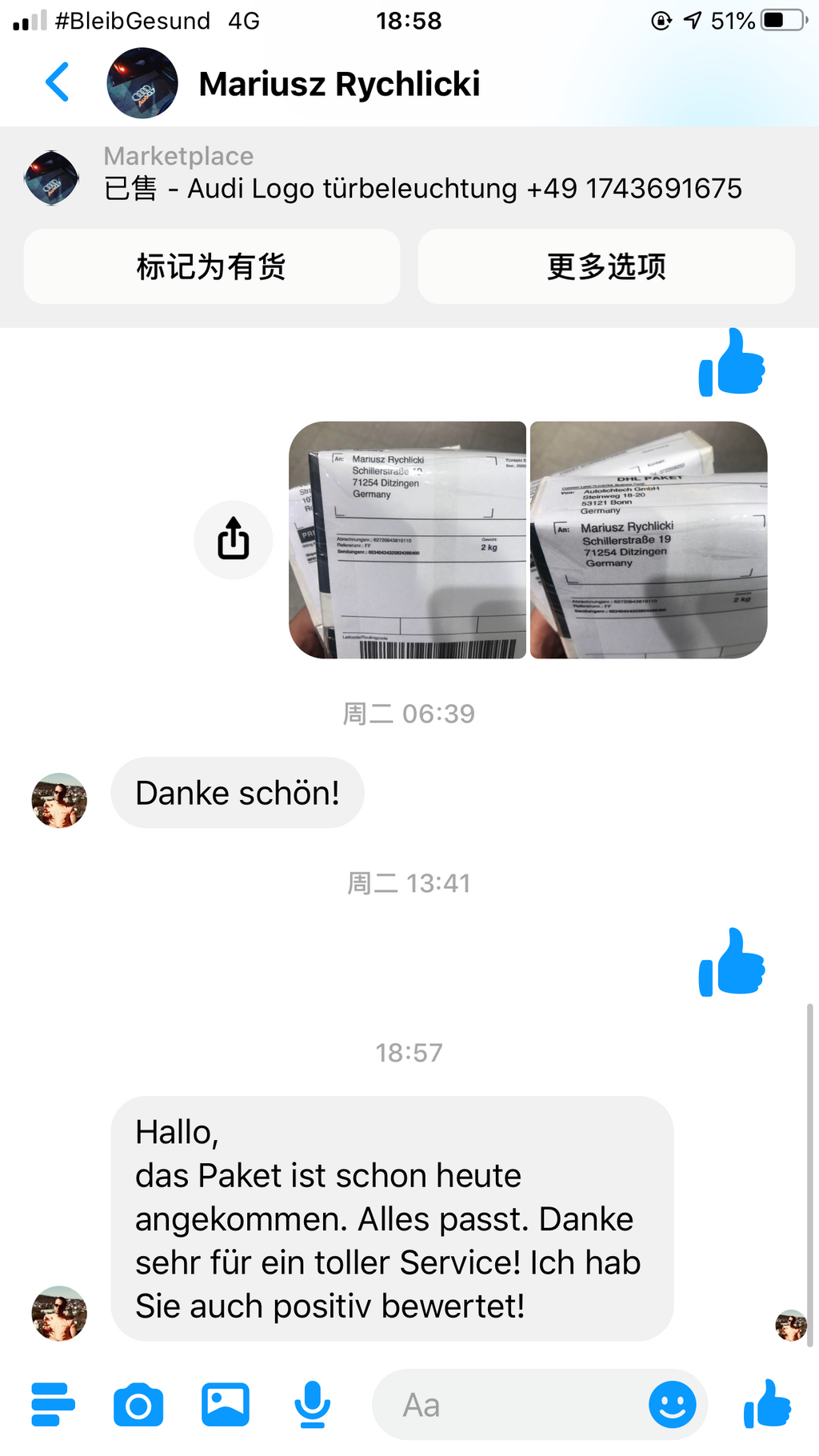819x1456 pixels.
Task: Share the sent package photos
Action: tap(233, 540)
